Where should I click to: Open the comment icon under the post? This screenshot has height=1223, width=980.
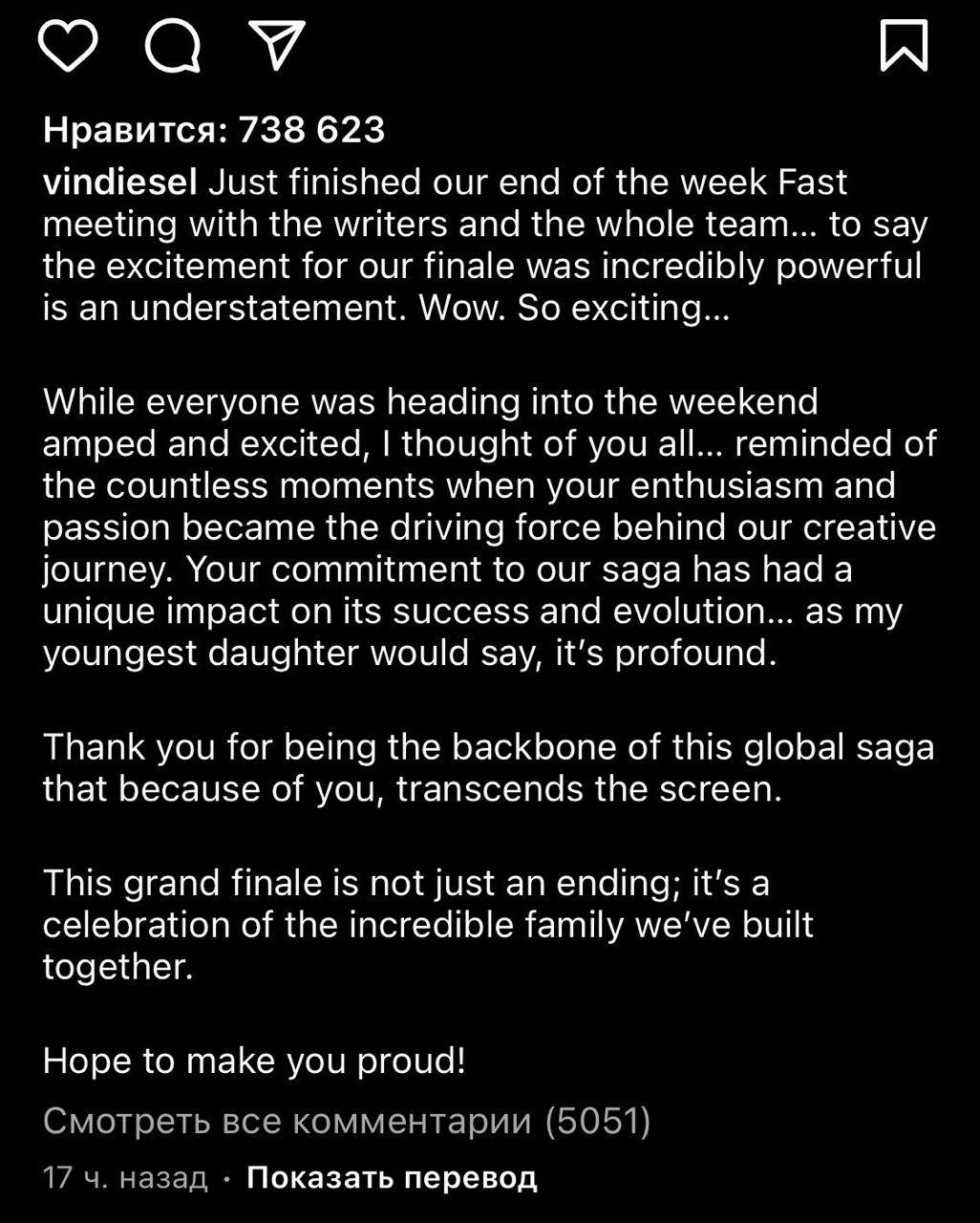point(173,46)
